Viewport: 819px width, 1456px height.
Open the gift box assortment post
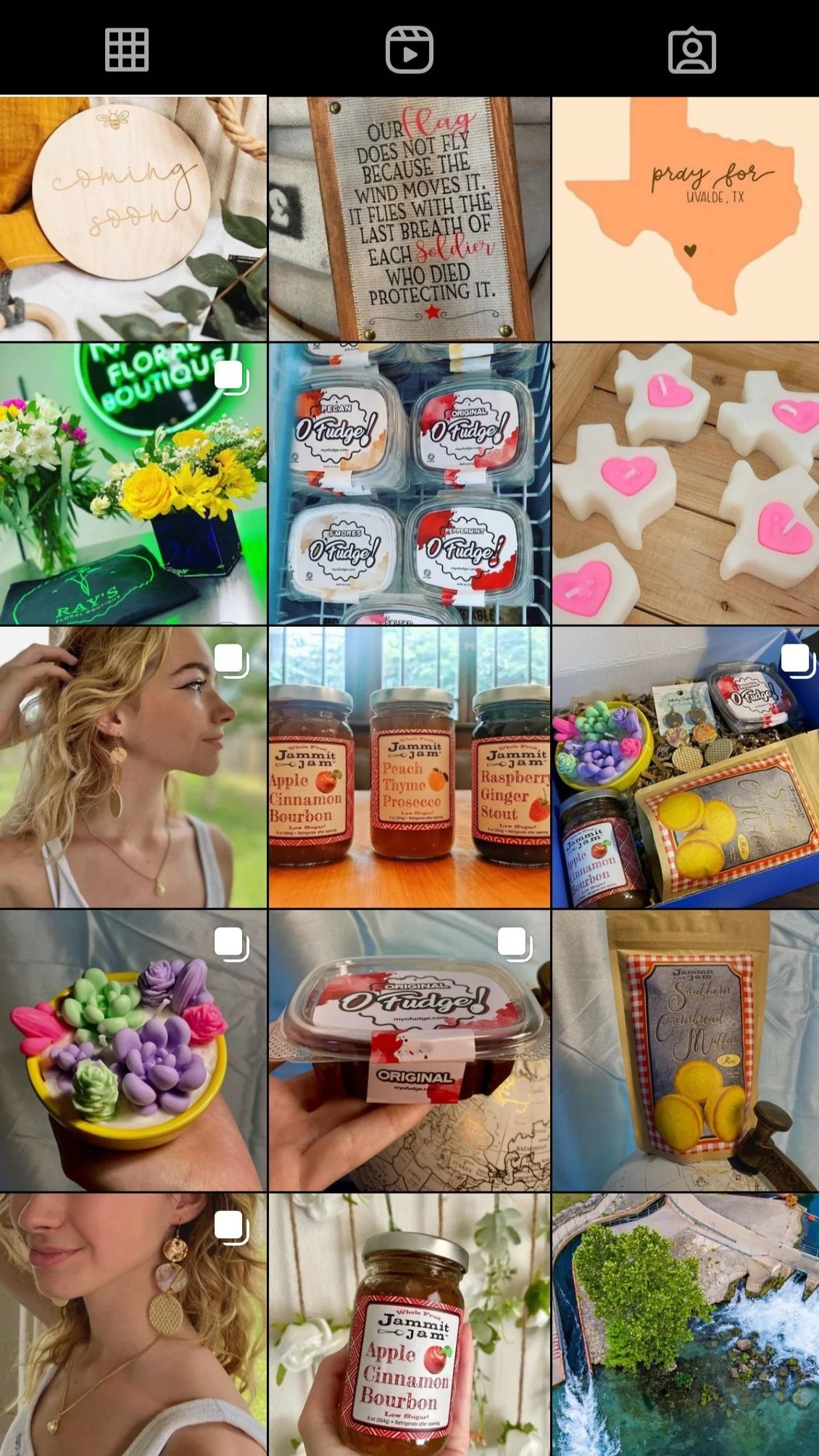(686, 767)
